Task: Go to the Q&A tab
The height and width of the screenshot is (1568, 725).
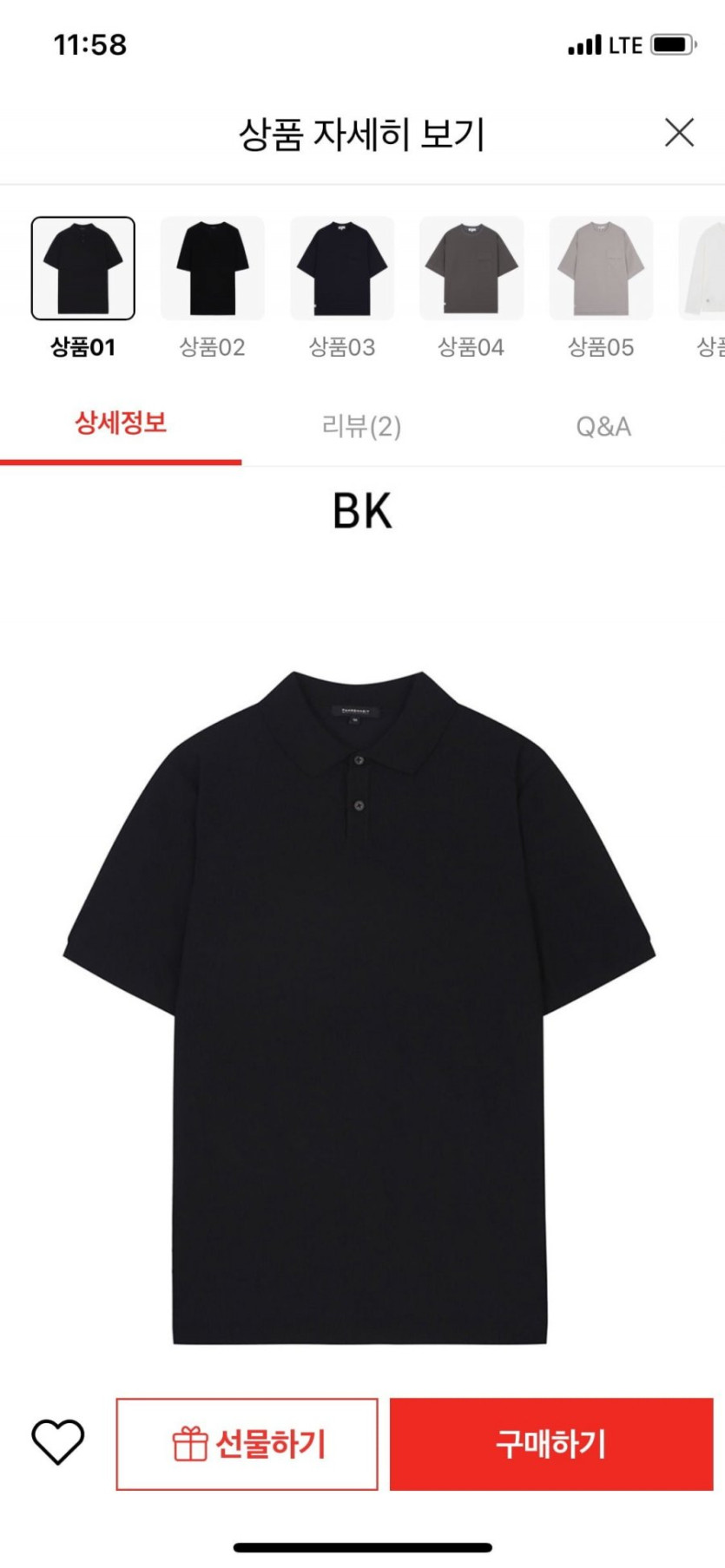Action: pyautogui.click(x=603, y=426)
